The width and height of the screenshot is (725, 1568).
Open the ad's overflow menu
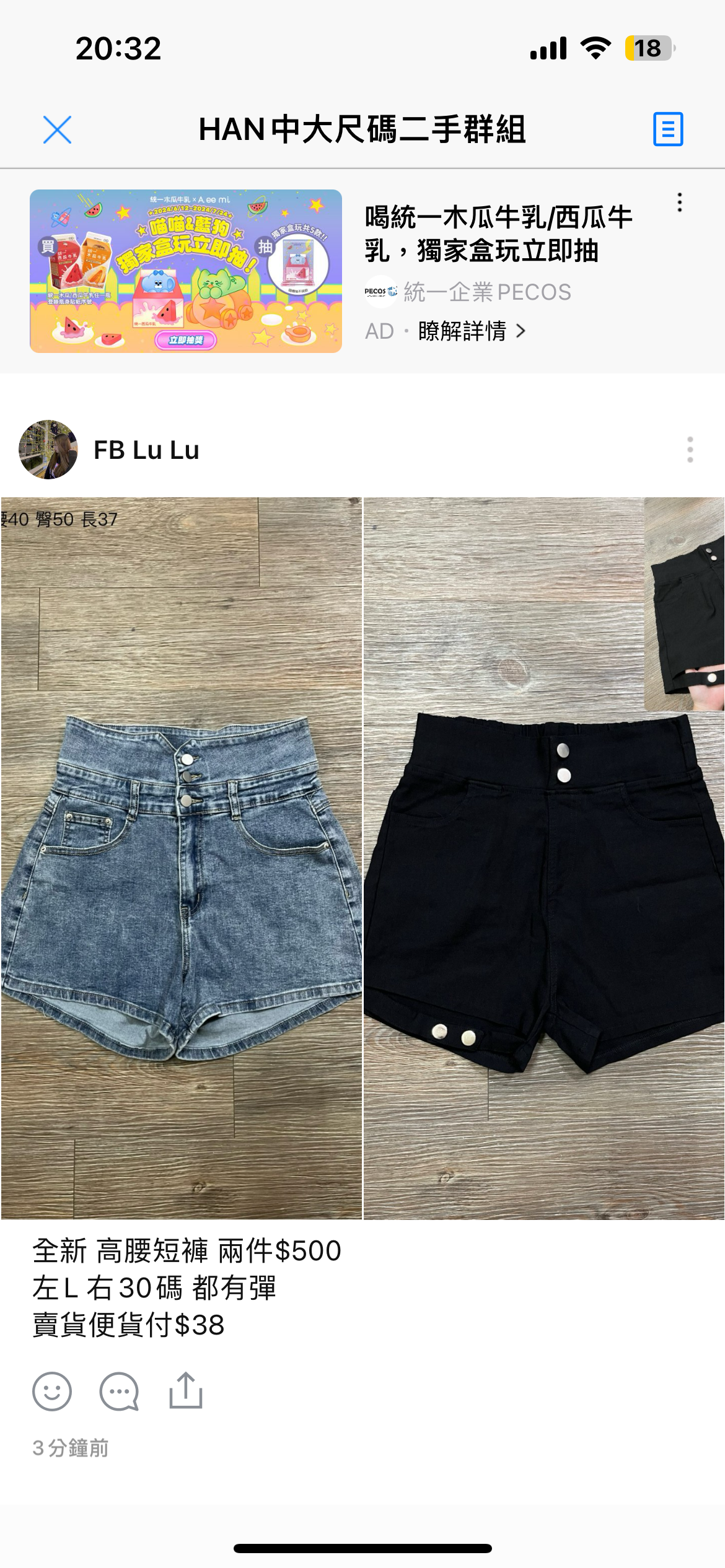click(x=680, y=203)
